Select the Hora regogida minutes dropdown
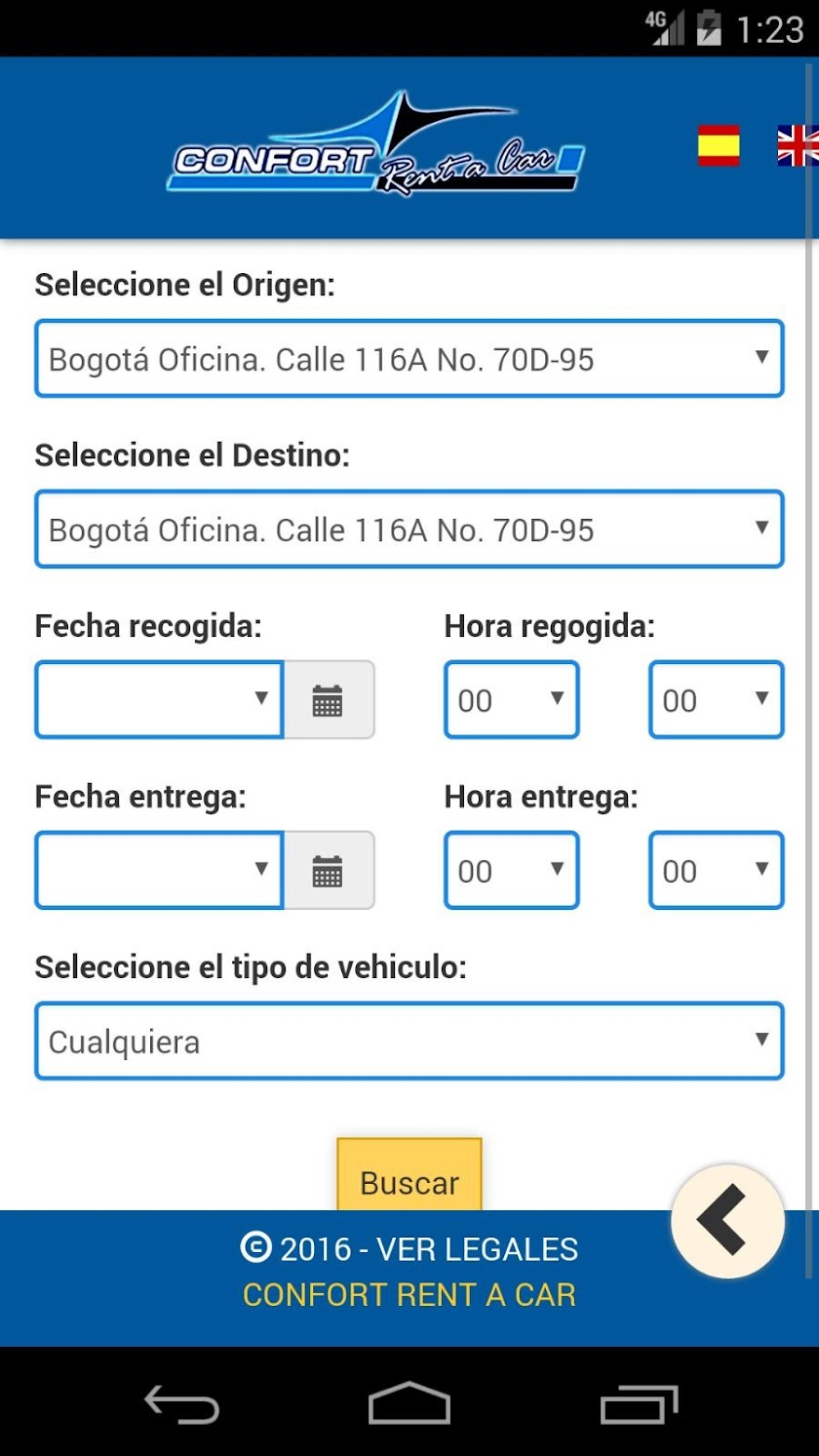The height and width of the screenshot is (1456, 819). [717, 699]
